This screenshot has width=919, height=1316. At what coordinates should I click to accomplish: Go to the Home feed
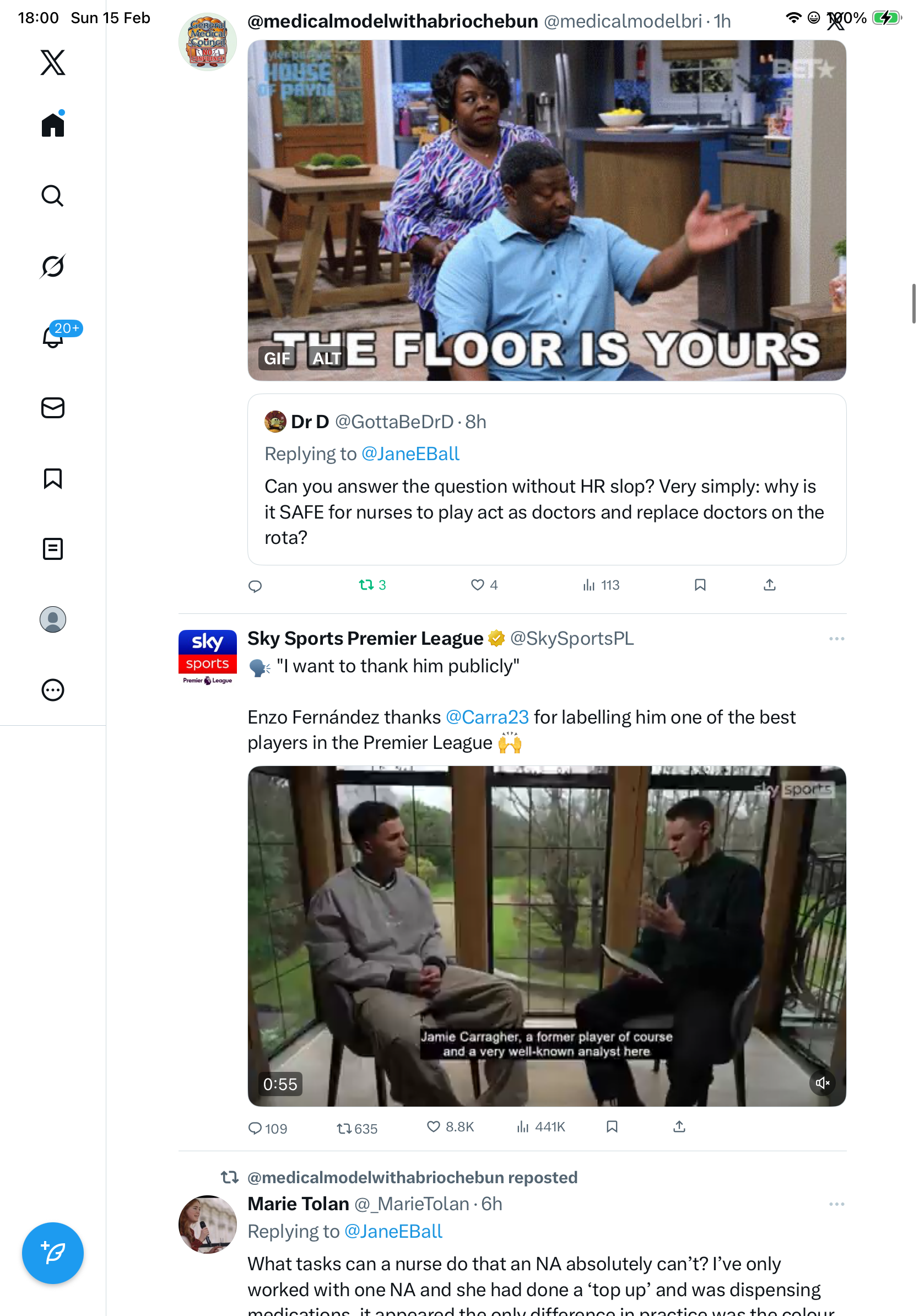coord(53,125)
